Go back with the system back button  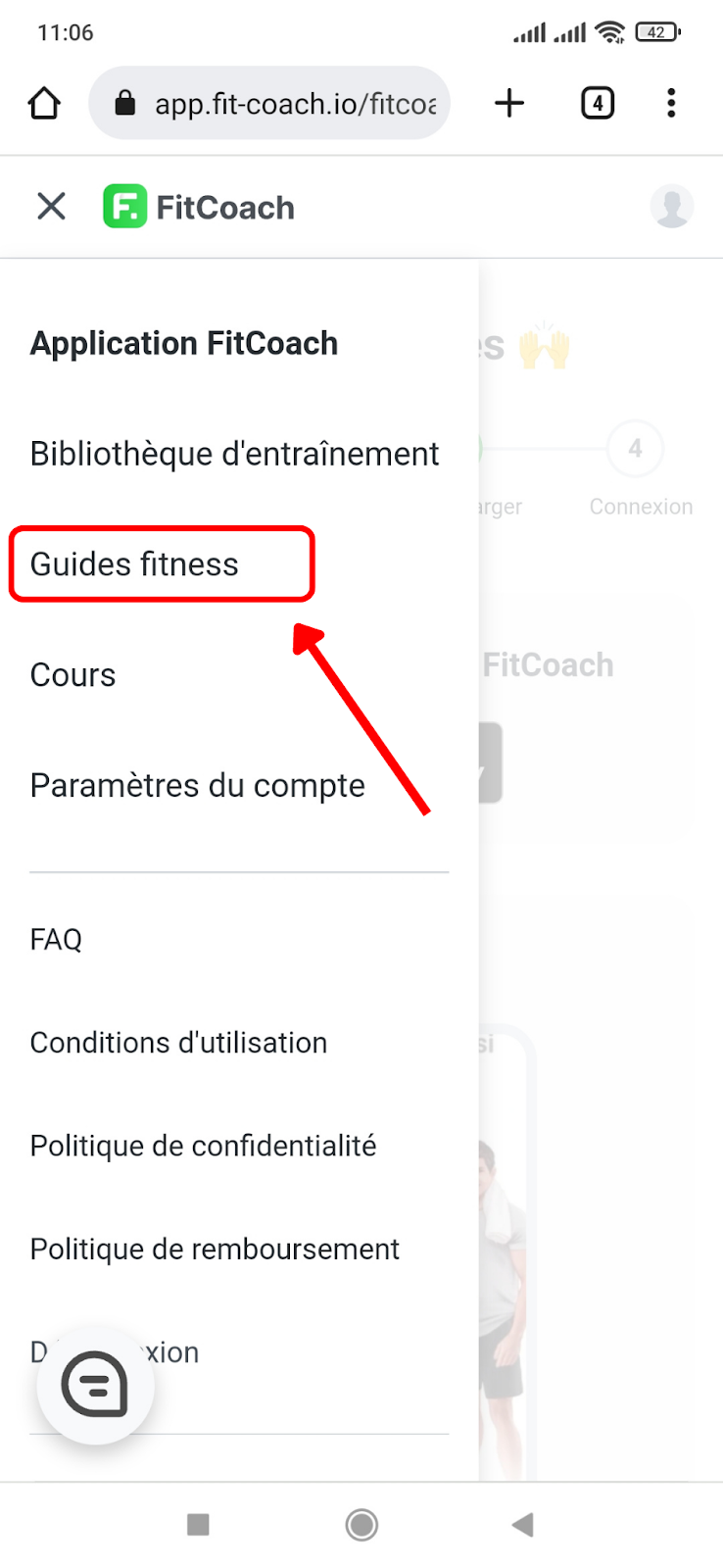pyautogui.click(x=523, y=1525)
